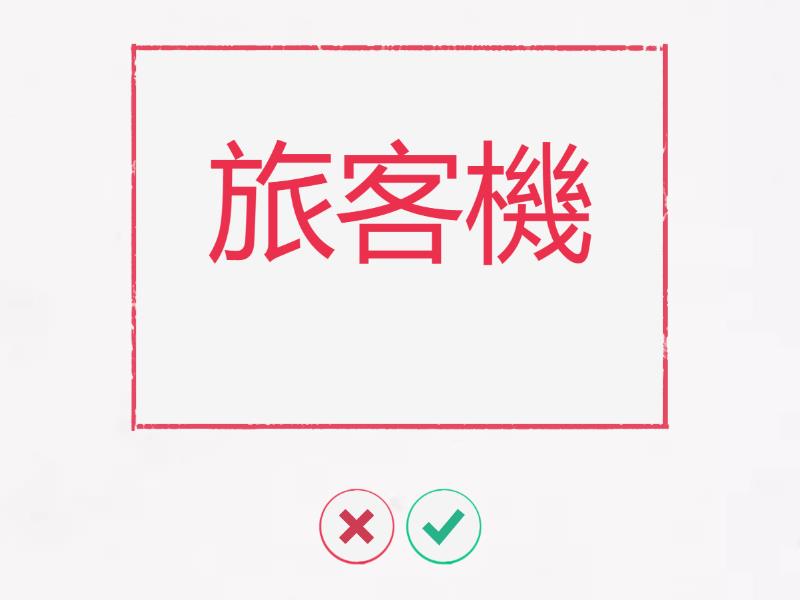Tap the green checkmark correct button
800x600 pixels.
(443, 526)
